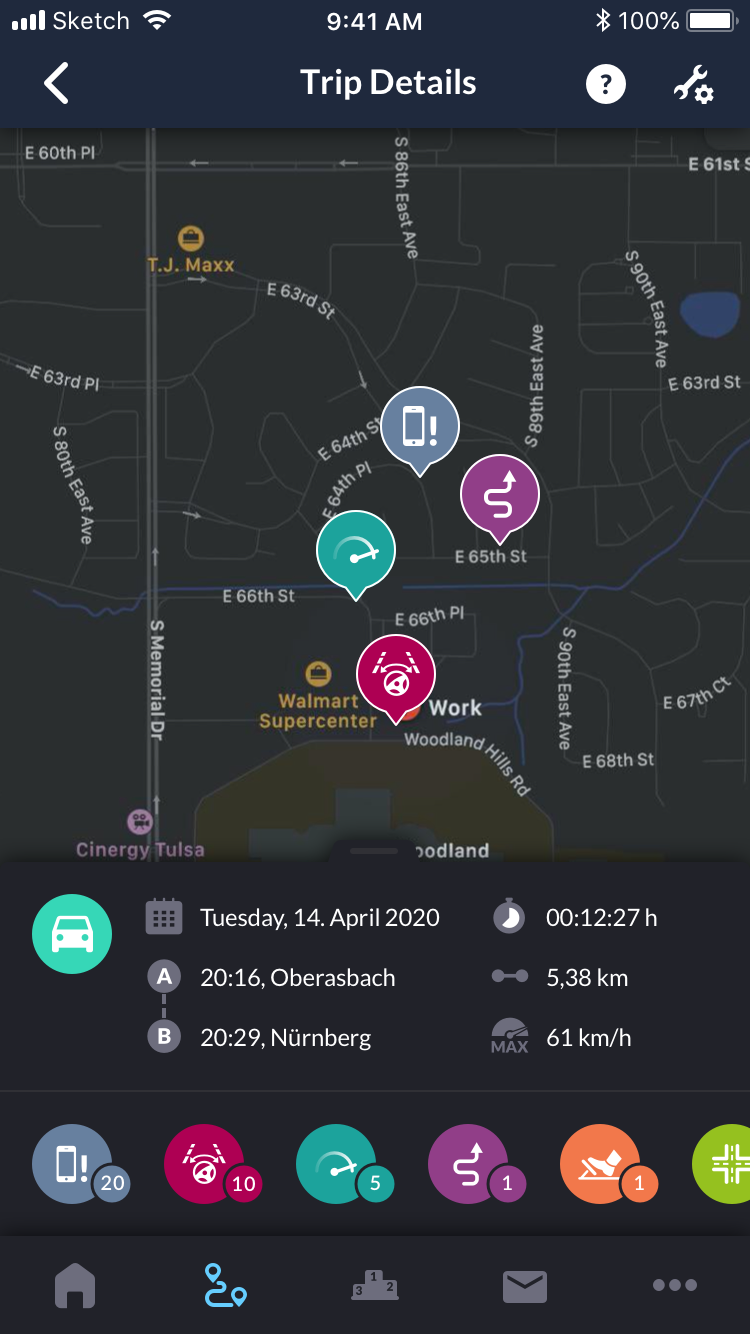Image resolution: width=750 pixels, height=1334 pixels.
Task: Switch to the Home tab
Action: [x=75, y=1285]
